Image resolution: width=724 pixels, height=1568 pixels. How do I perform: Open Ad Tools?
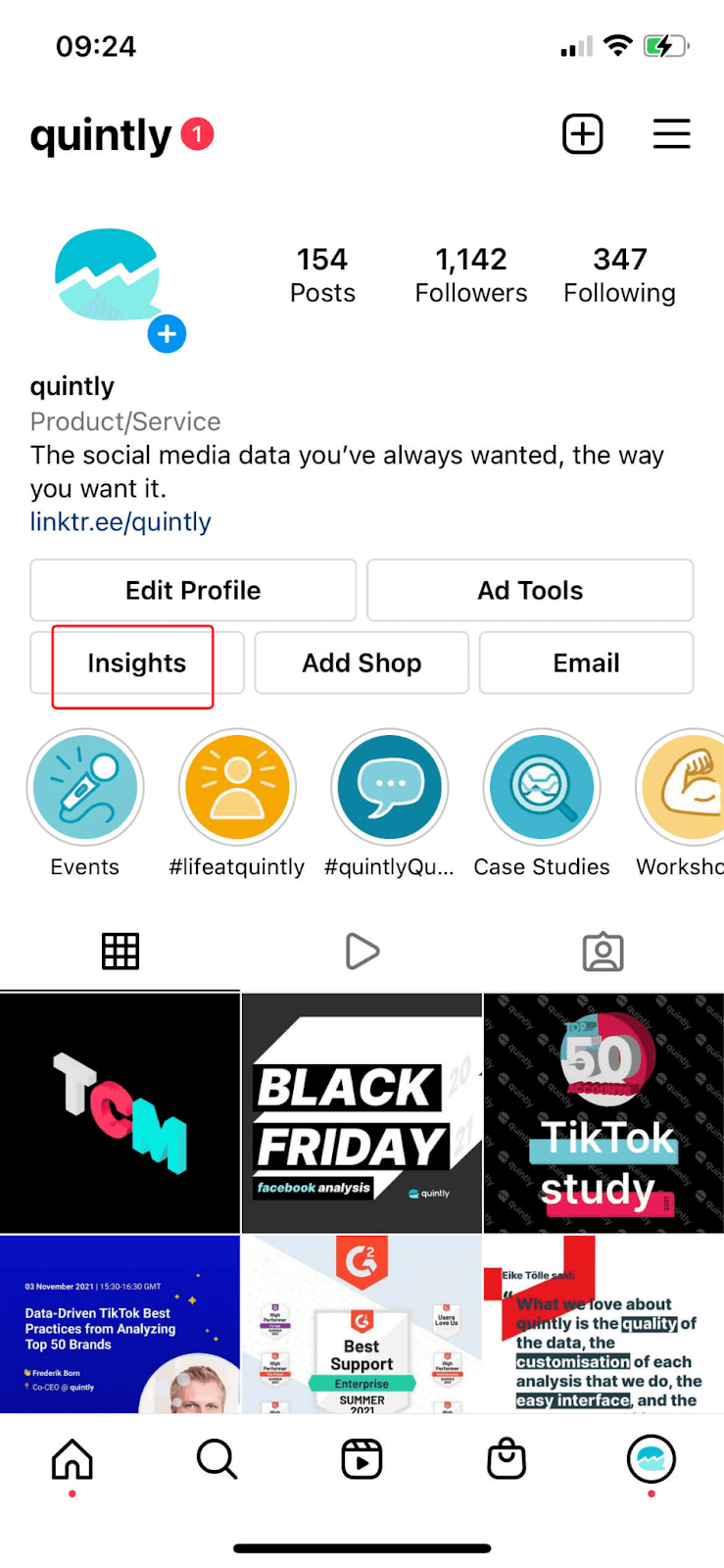coord(530,590)
